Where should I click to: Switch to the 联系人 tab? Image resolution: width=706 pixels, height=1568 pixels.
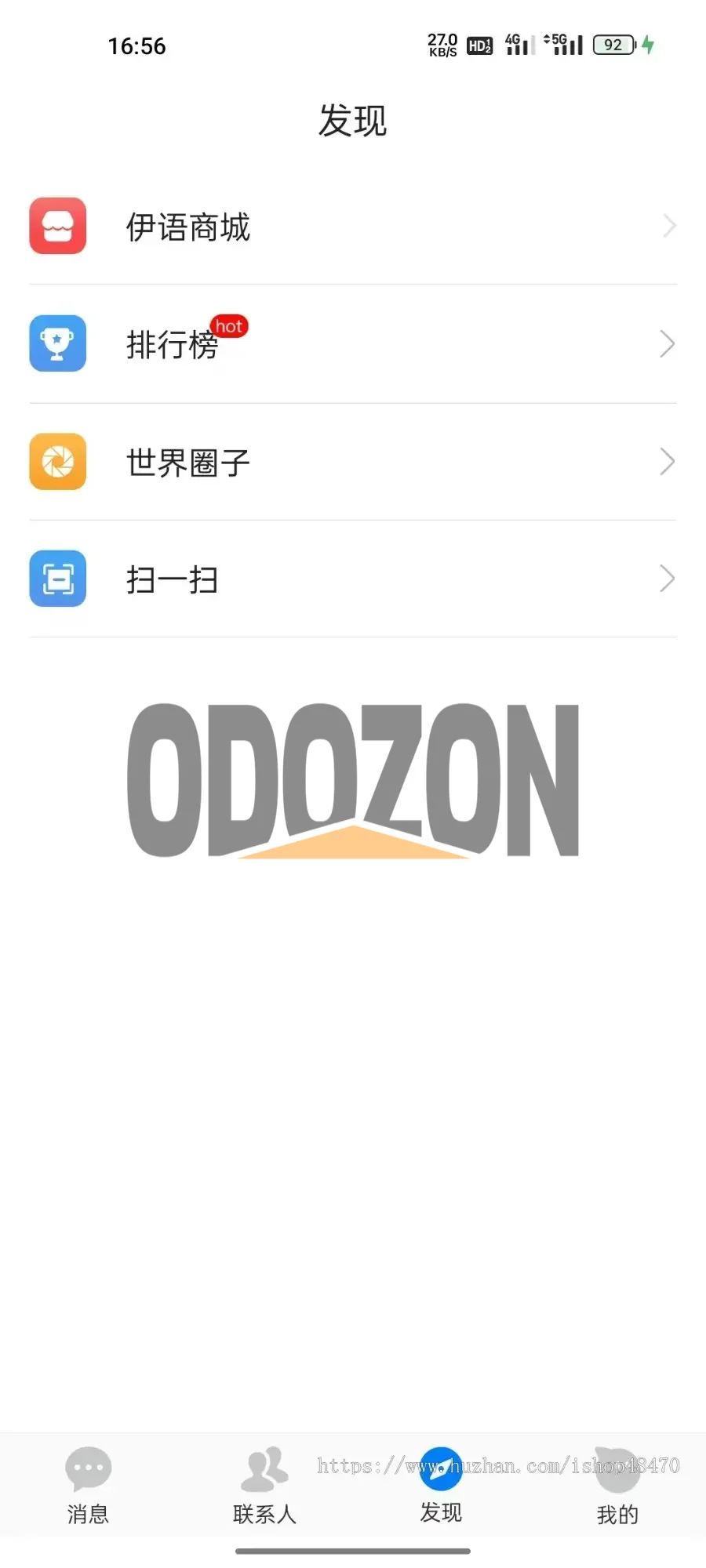pos(264,1486)
